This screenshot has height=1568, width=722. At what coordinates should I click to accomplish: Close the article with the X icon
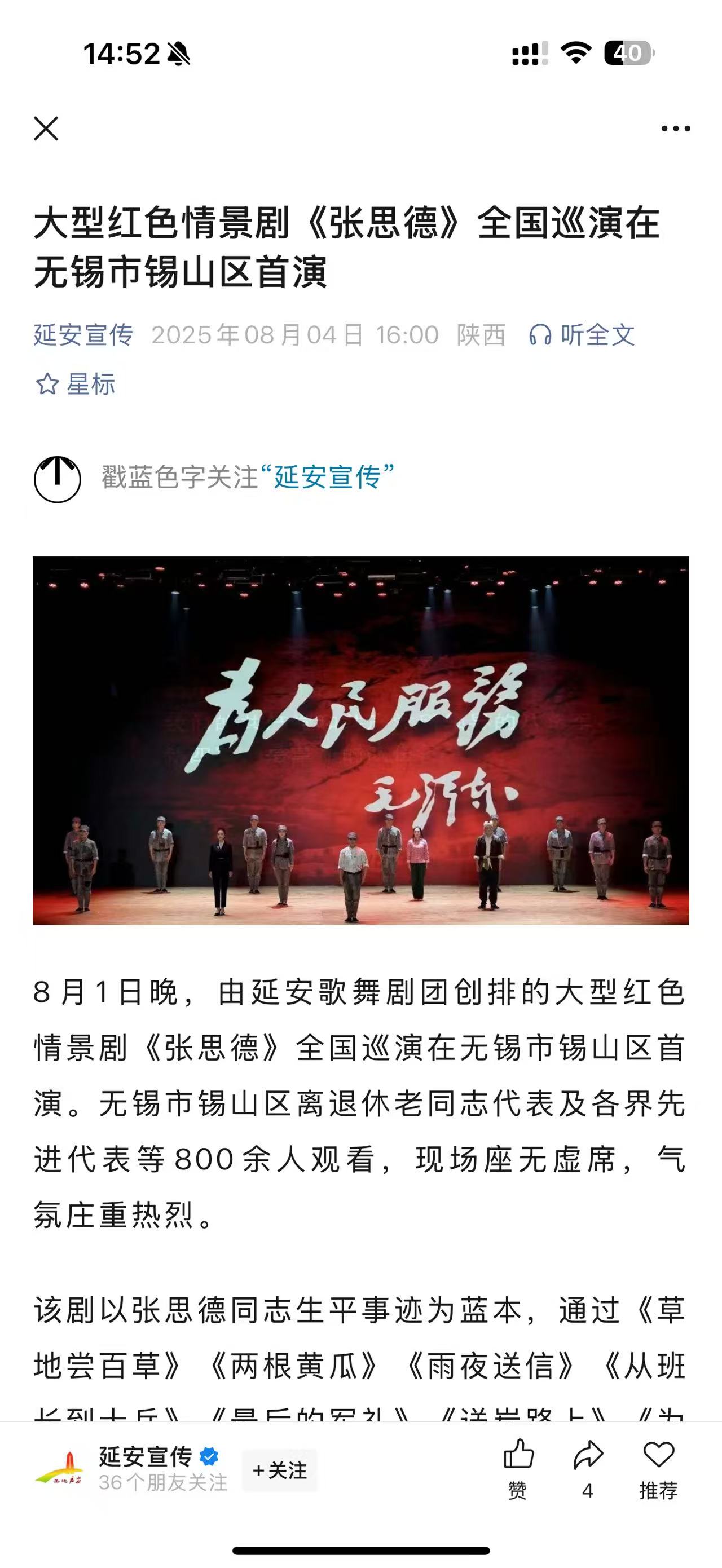point(46,129)
